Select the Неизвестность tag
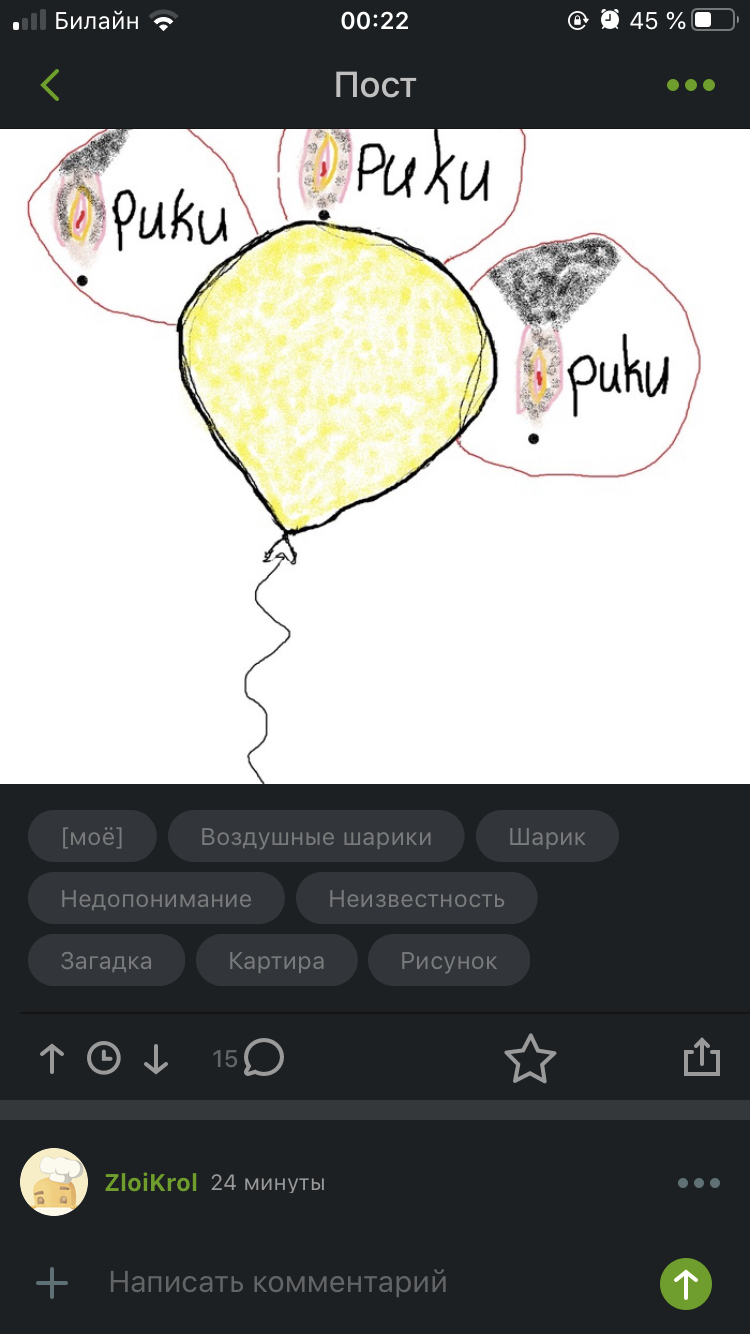This screenshot has height=1334, width=750. [x=416, y=898]
